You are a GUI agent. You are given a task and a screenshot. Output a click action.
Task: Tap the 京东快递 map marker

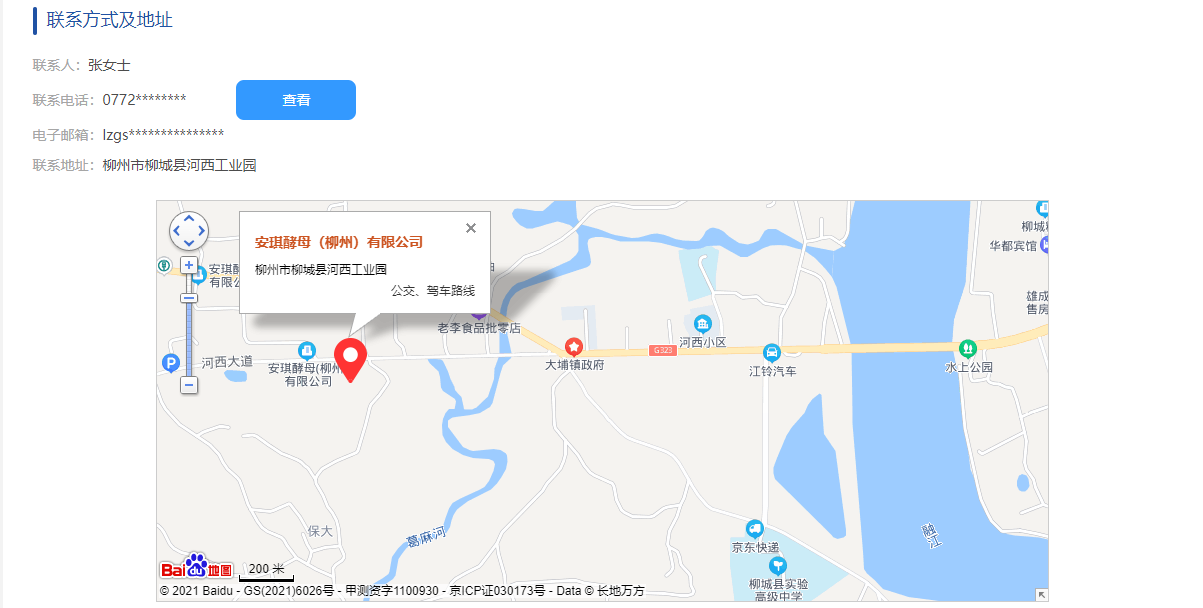[755, 528]
